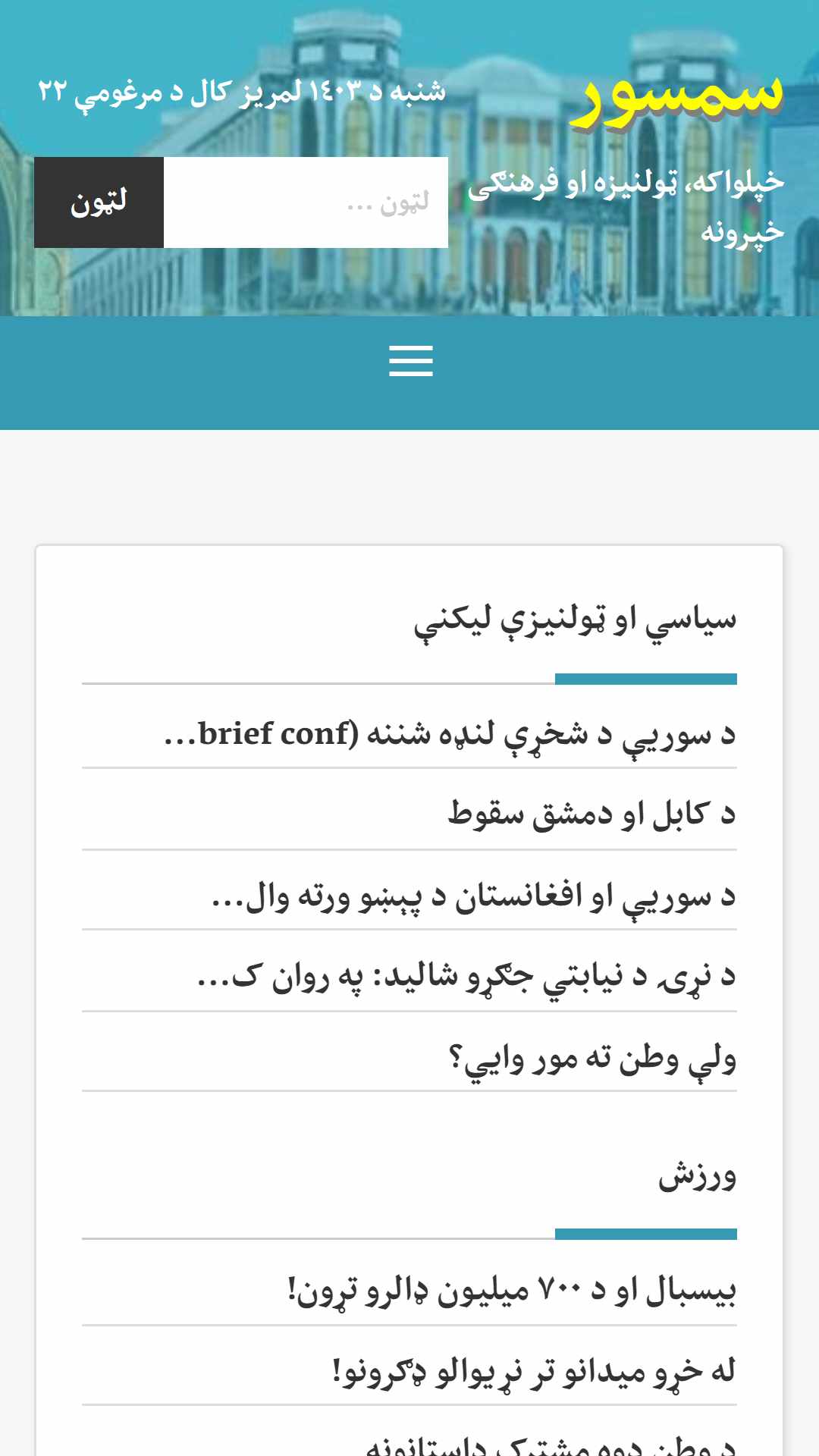Screen dimensions: 819x1456
Task: Tap the dark لټون search button
Action: tap(99, 202)
